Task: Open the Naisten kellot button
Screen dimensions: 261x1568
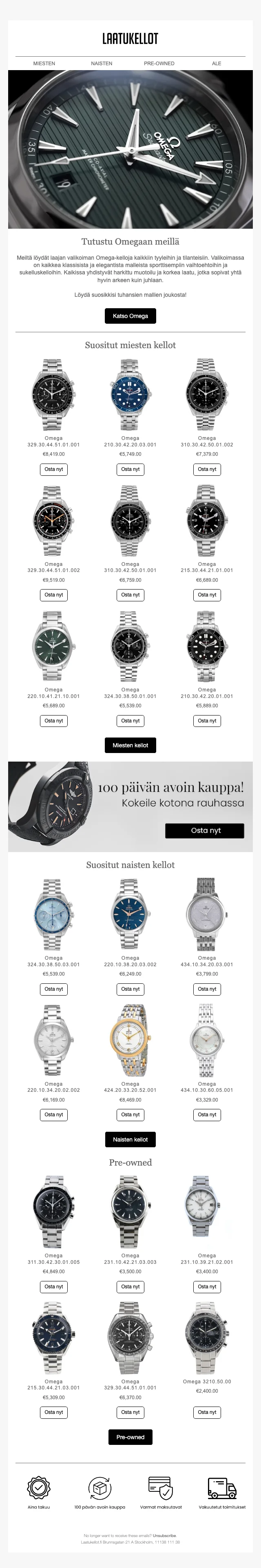Action: 130,1140
